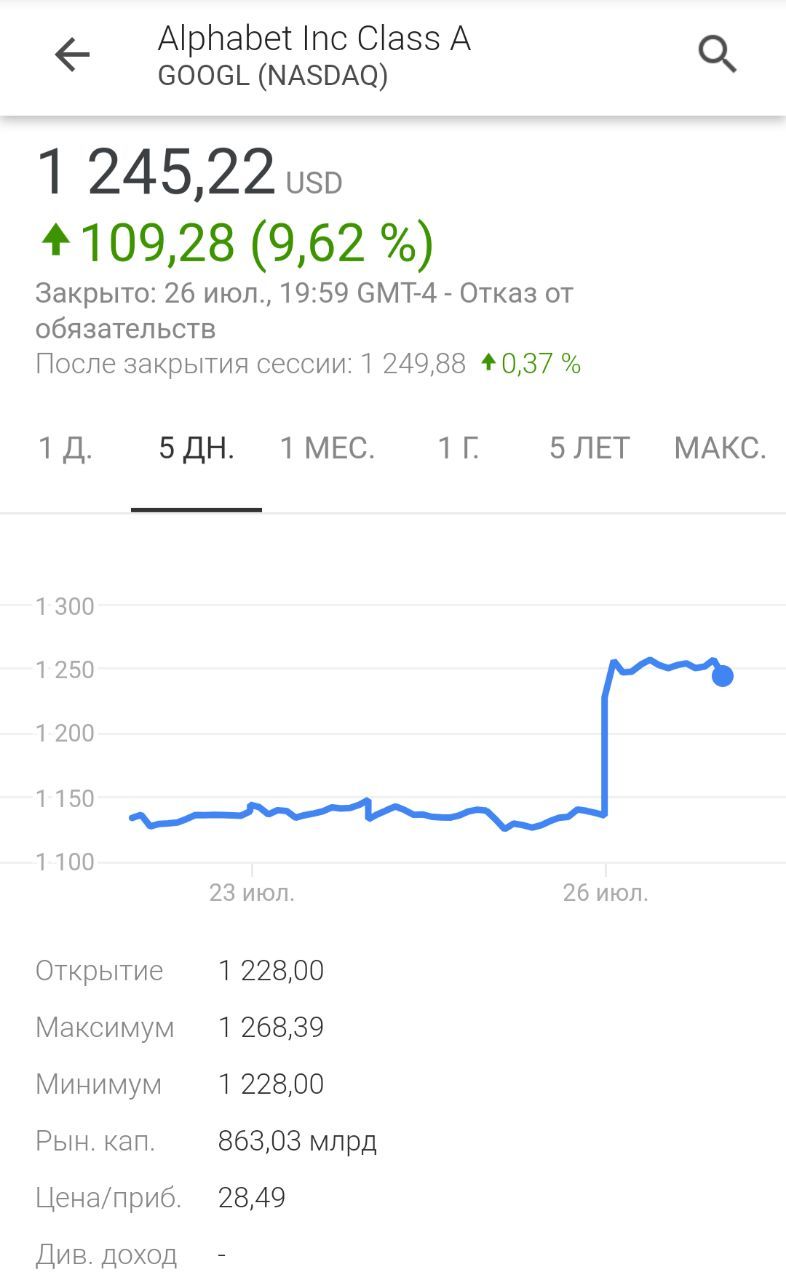Open the search magnifier icon
This screenshot has width=786, height=1280.
pos(717,54)
